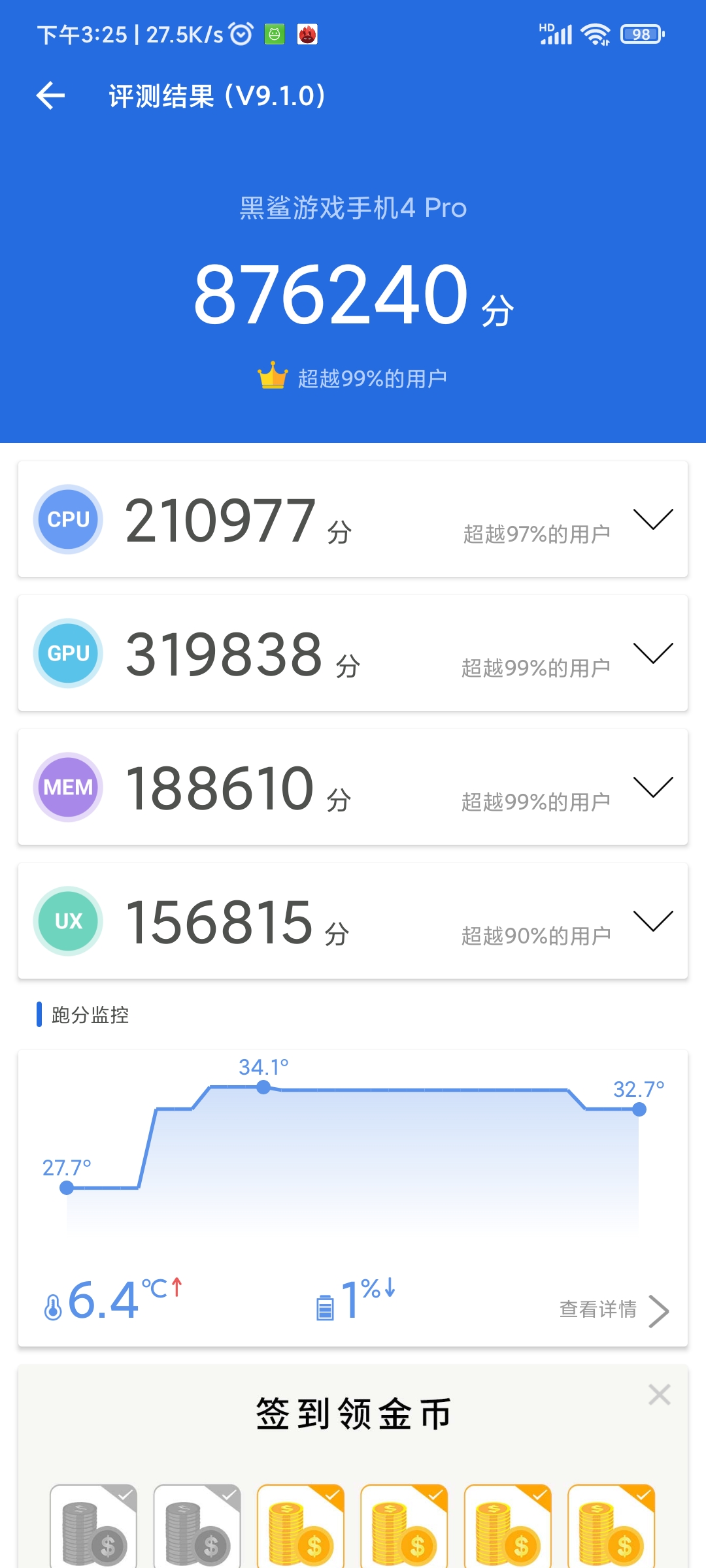Go back from the 评测结果 page

coord(50,96)
